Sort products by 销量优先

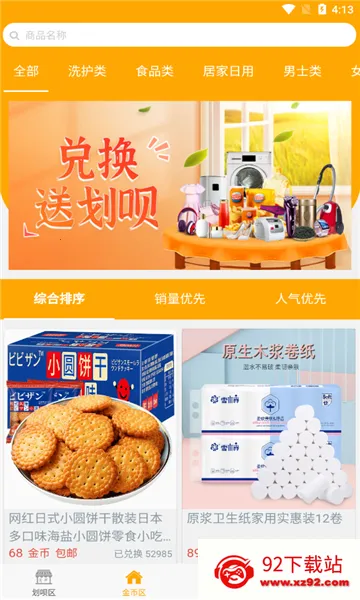(x=180, y=298)
